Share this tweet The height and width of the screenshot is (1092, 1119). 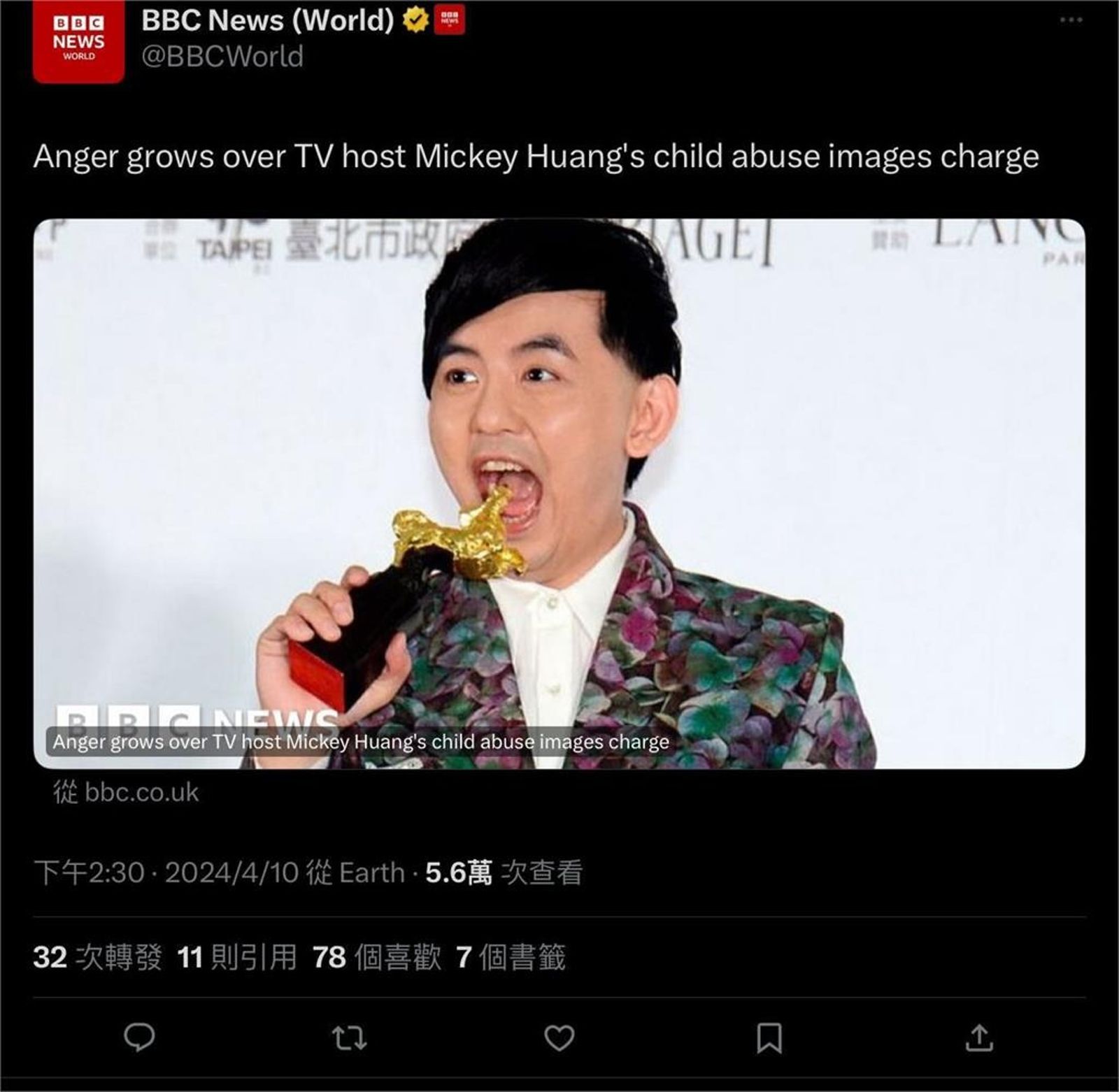(978, 1037)
